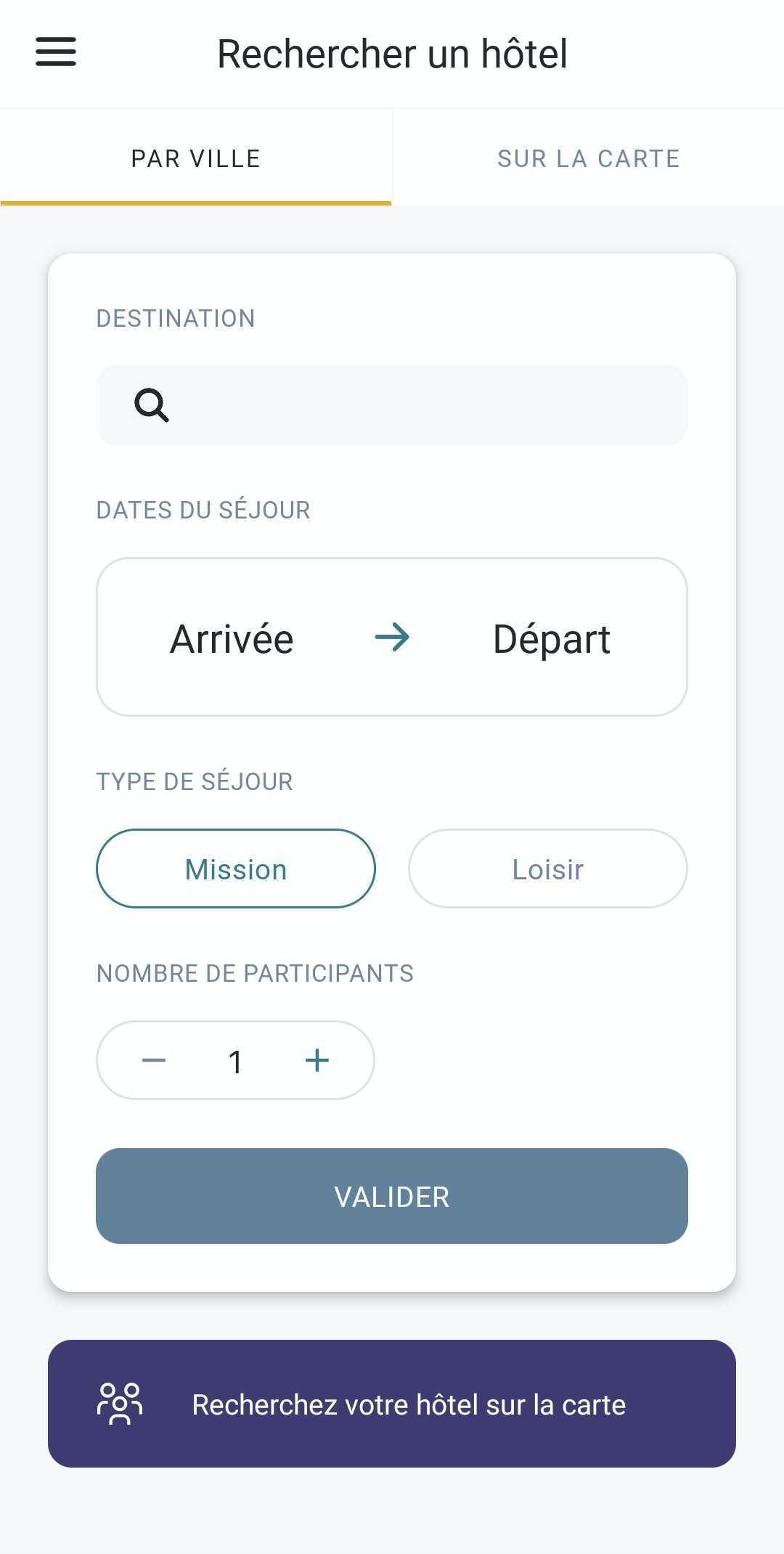This screenshot has height=1554, width=784.
Task: Tap the Valider button
Action: pyautogui.click(x=392, y=1196)
